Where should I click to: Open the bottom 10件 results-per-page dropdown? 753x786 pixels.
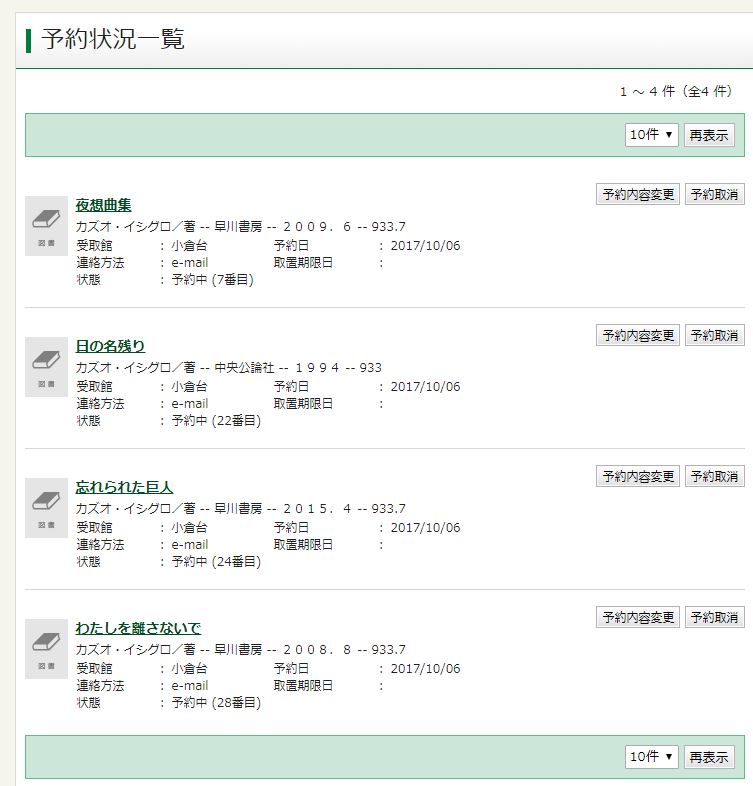point(652,757)
